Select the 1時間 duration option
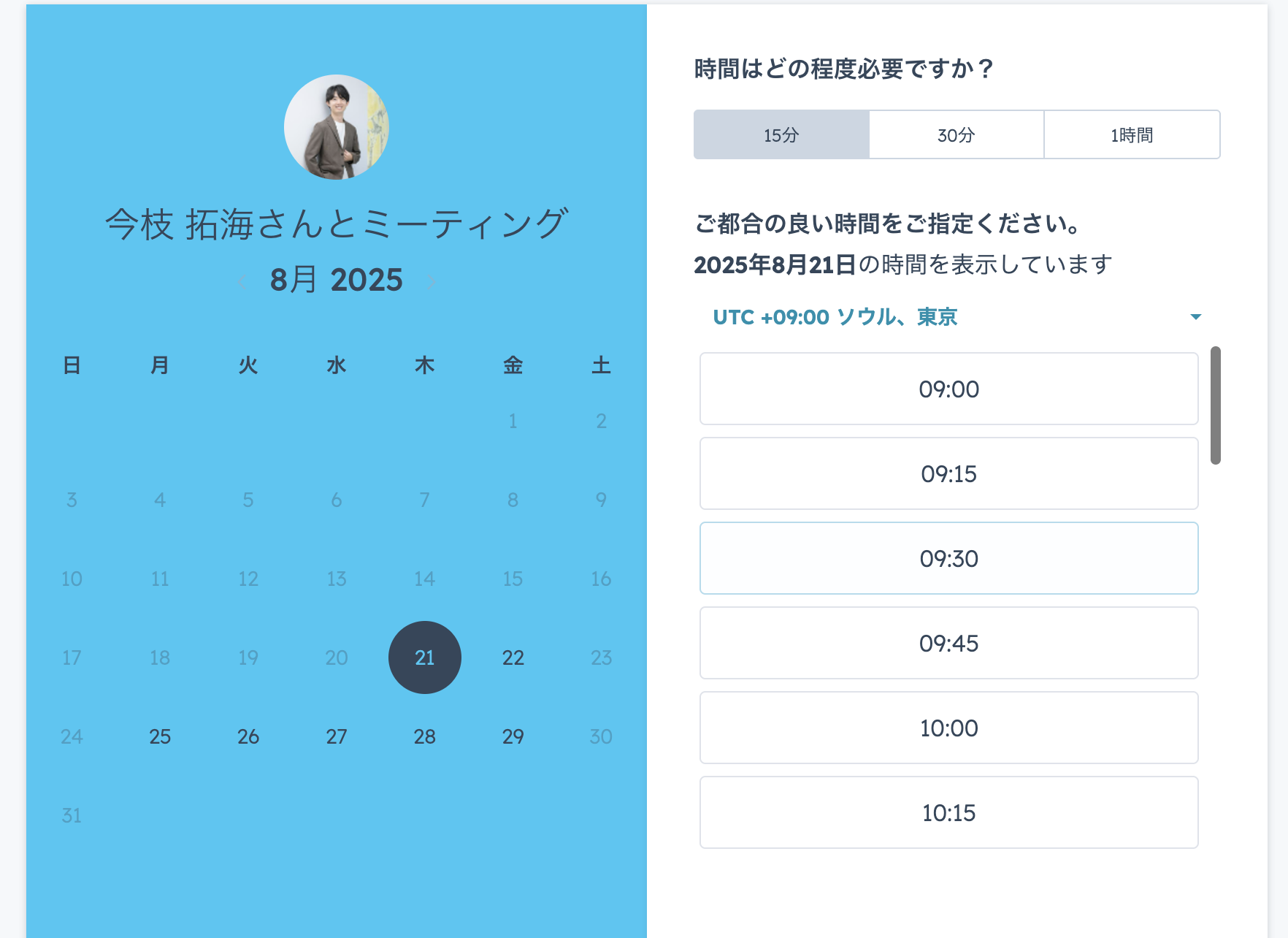Screen dimensions: 1288x938 pos(1132,135)
